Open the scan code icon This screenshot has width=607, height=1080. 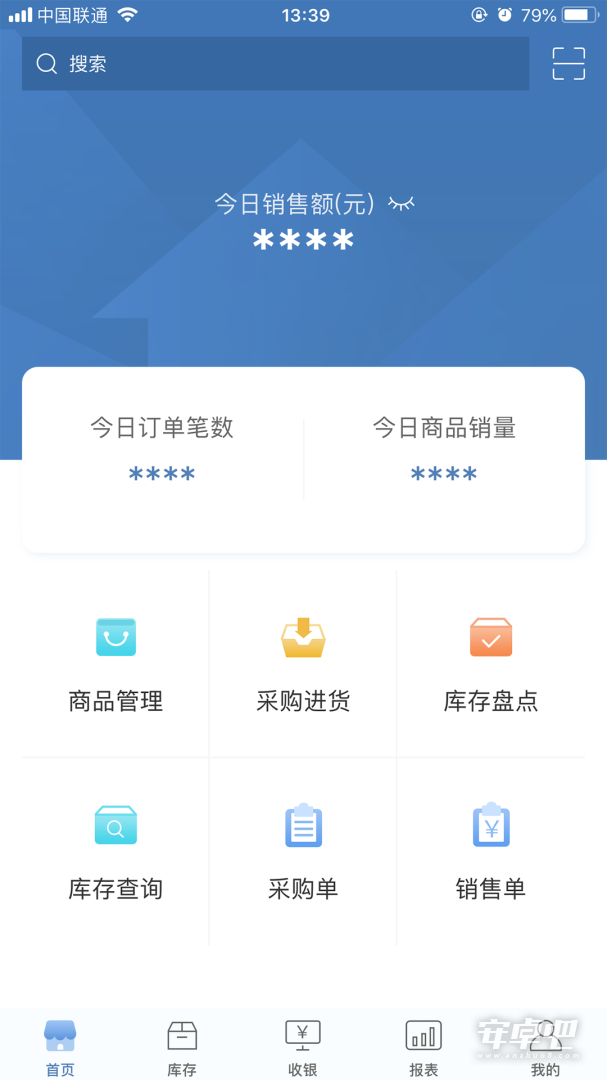(x=568, y=63)
